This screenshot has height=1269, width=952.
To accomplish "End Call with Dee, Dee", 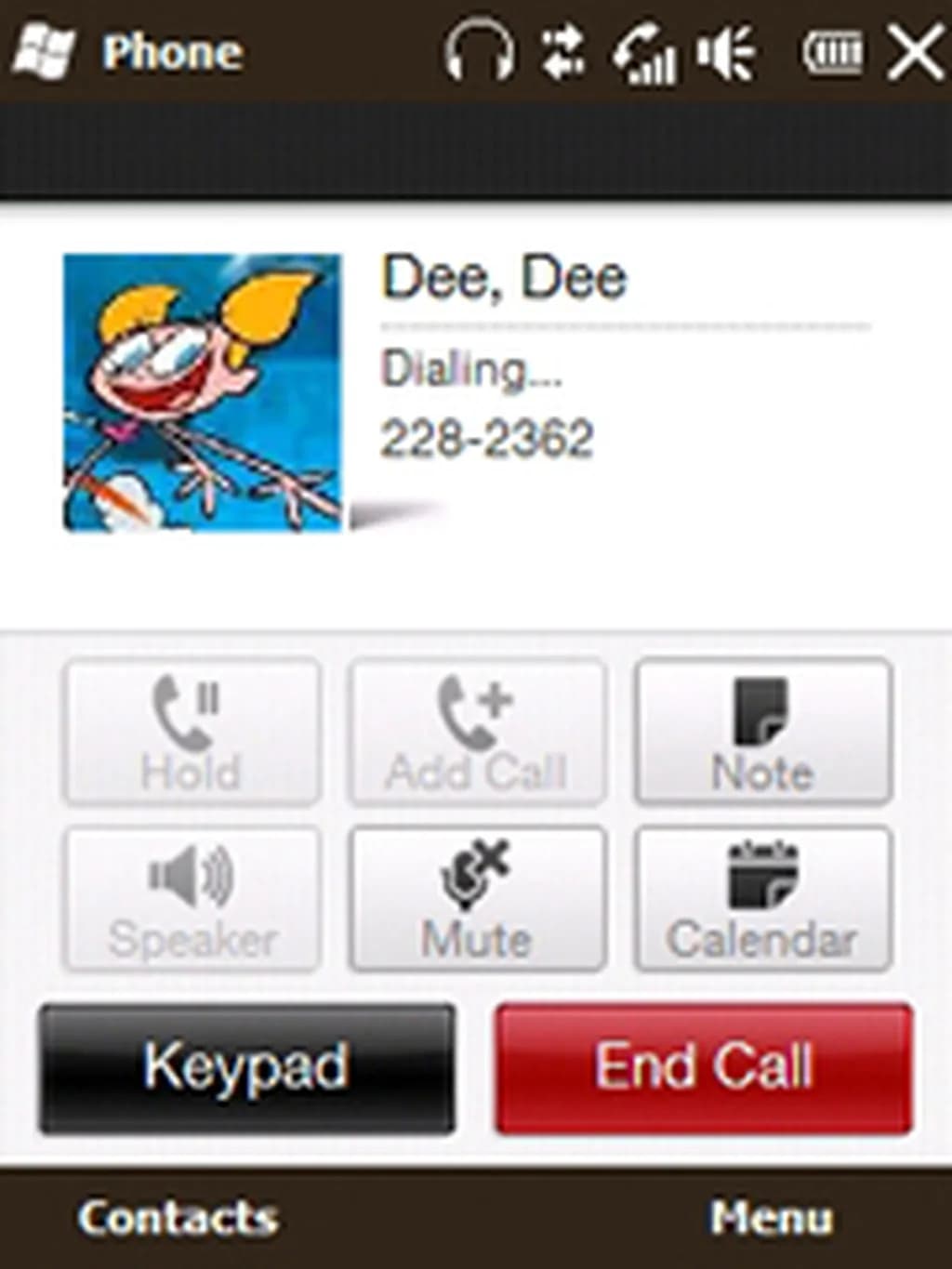I will point(704,1067).
